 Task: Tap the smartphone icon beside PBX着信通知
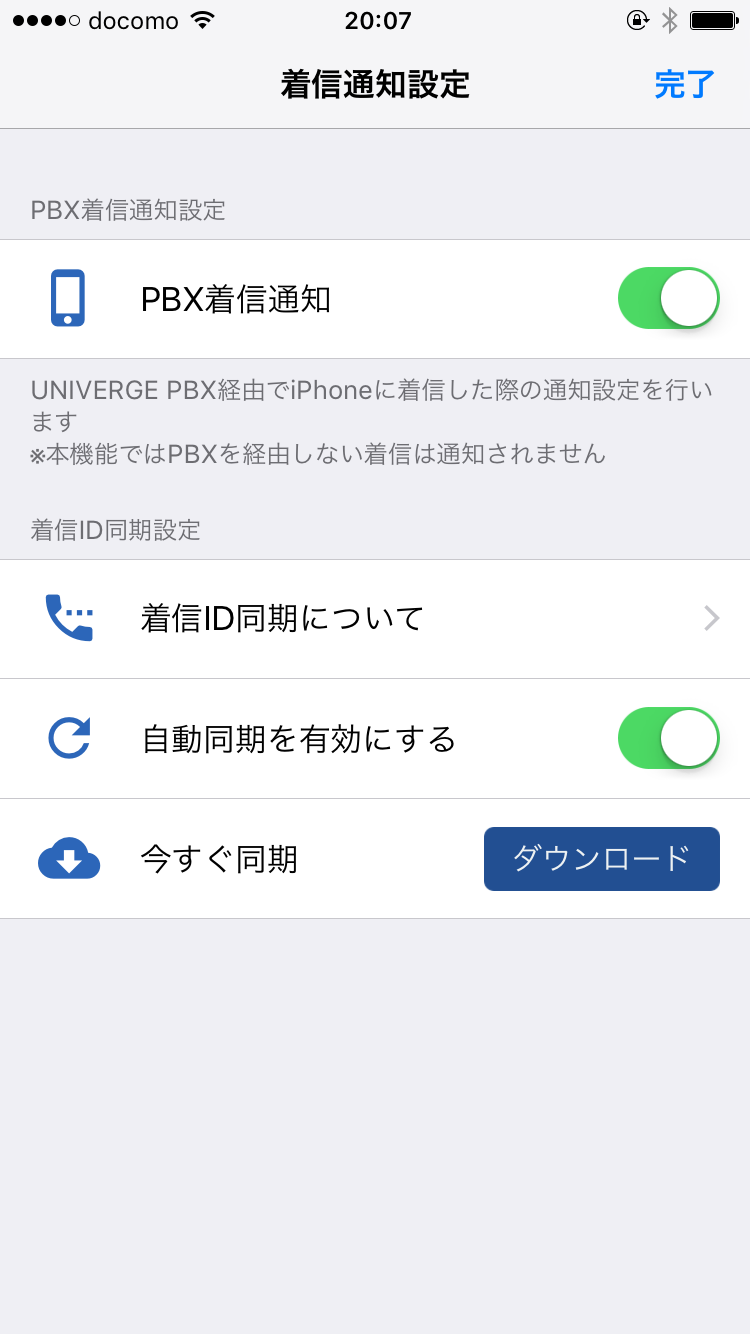click(x=67, y=297)
